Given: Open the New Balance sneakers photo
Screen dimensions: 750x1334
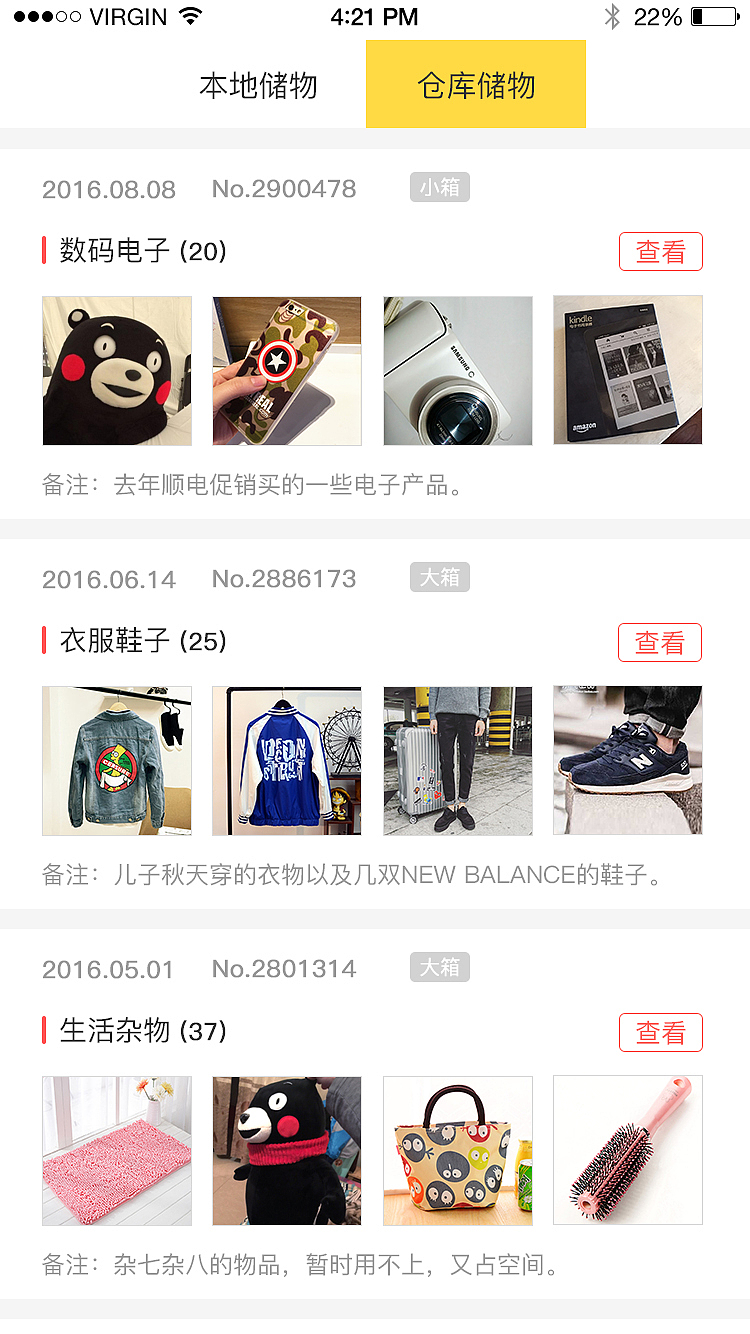Looking at the screenshot, I should [627, 760].
